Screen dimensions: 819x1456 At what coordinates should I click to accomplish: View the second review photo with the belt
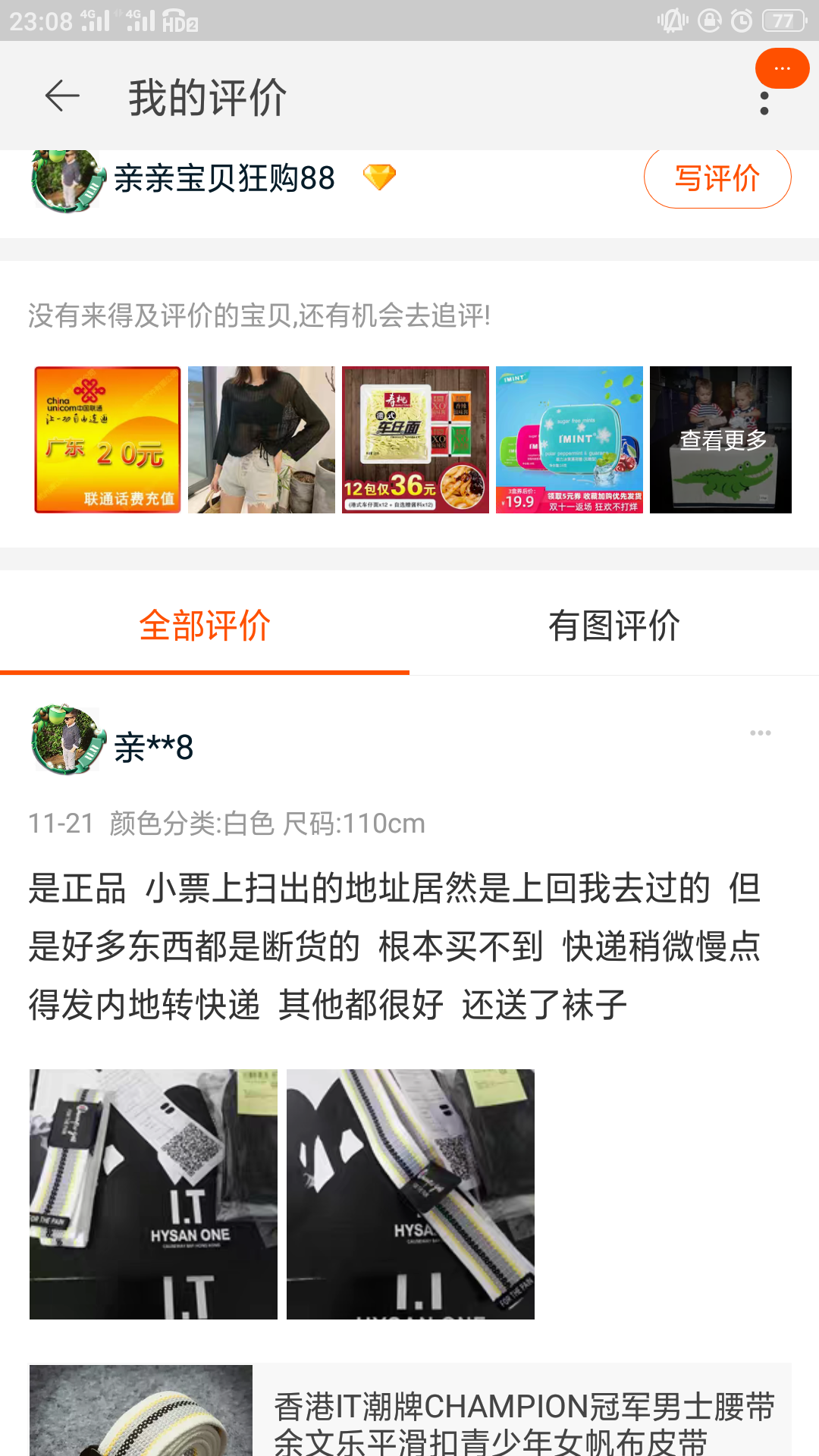410,1194
